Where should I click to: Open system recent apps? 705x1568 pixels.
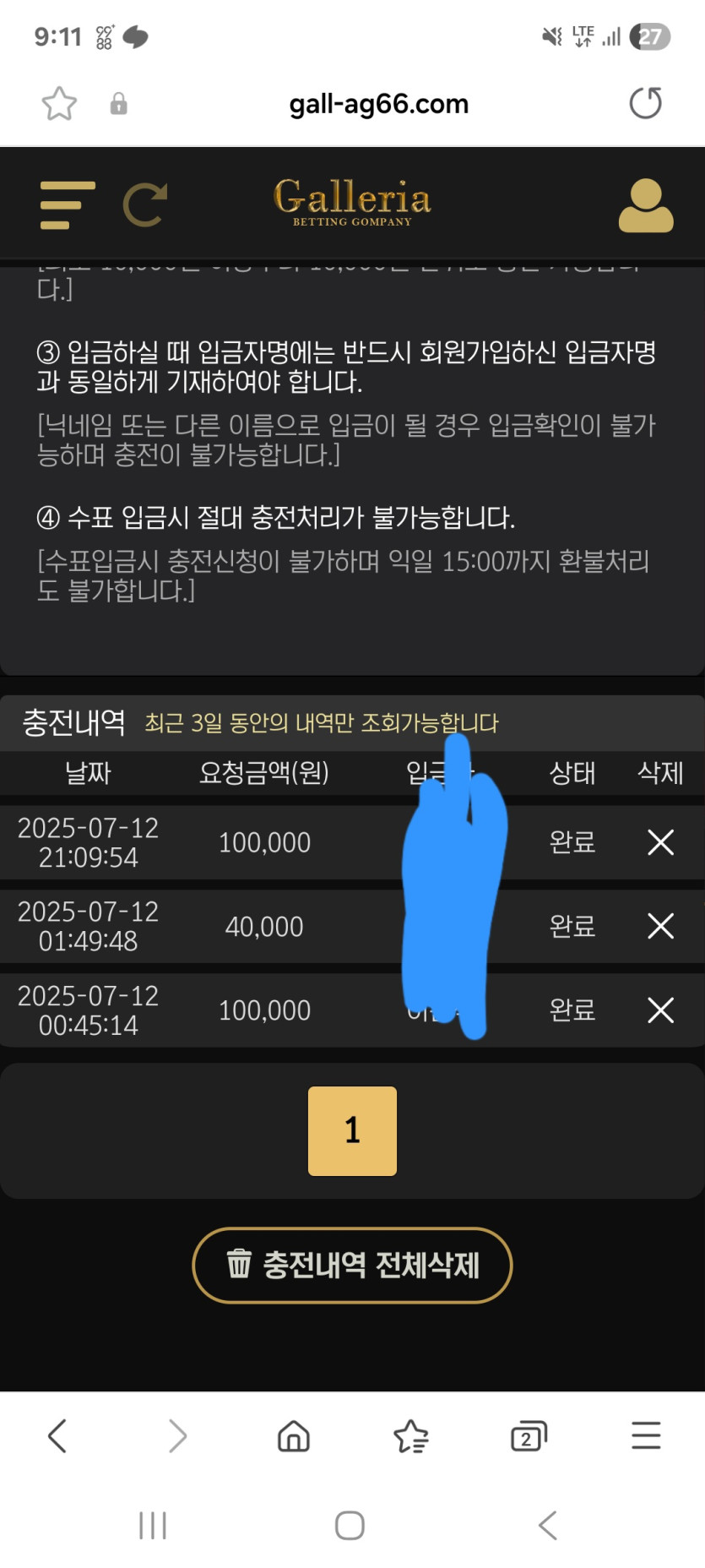[153, 1525]
